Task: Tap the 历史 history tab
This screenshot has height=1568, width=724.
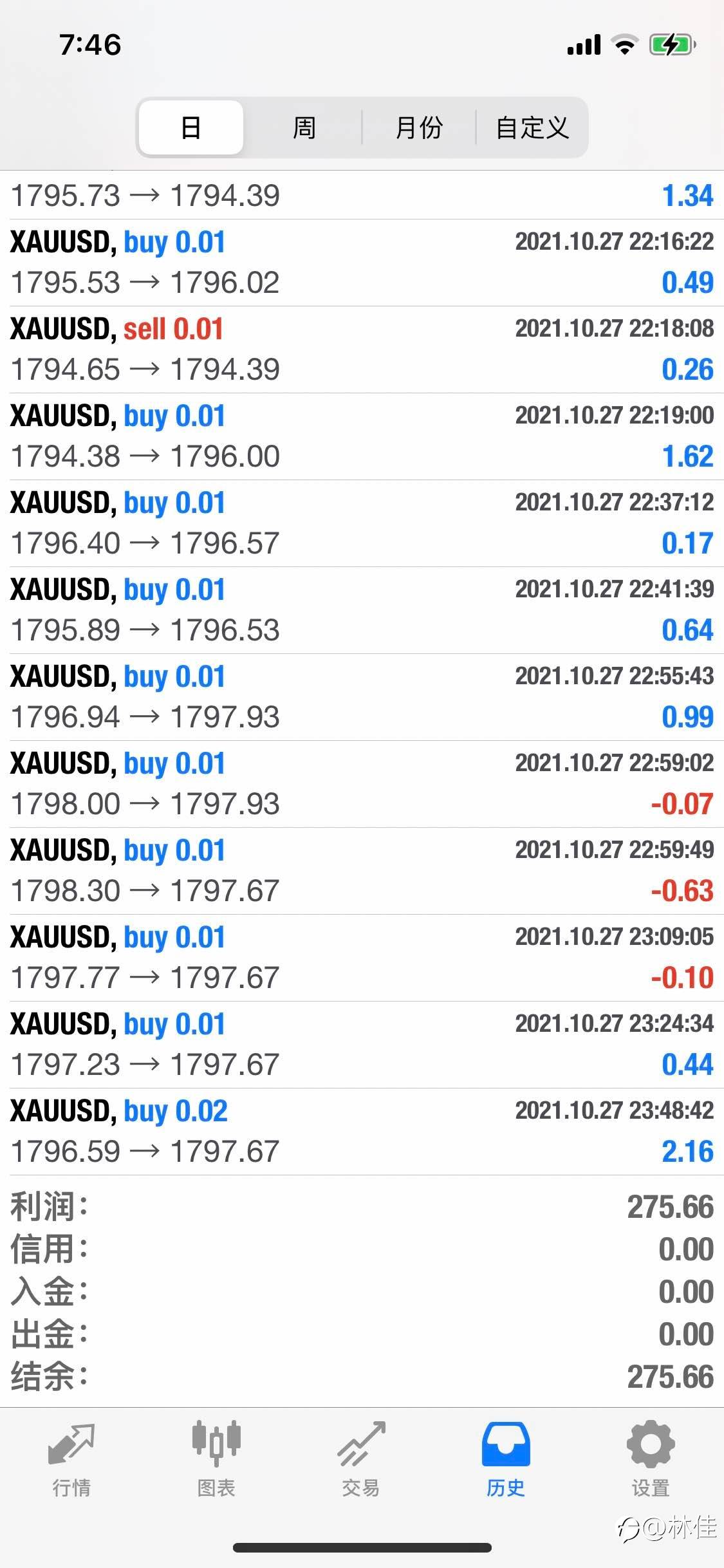Action: tap(506, 1459)
